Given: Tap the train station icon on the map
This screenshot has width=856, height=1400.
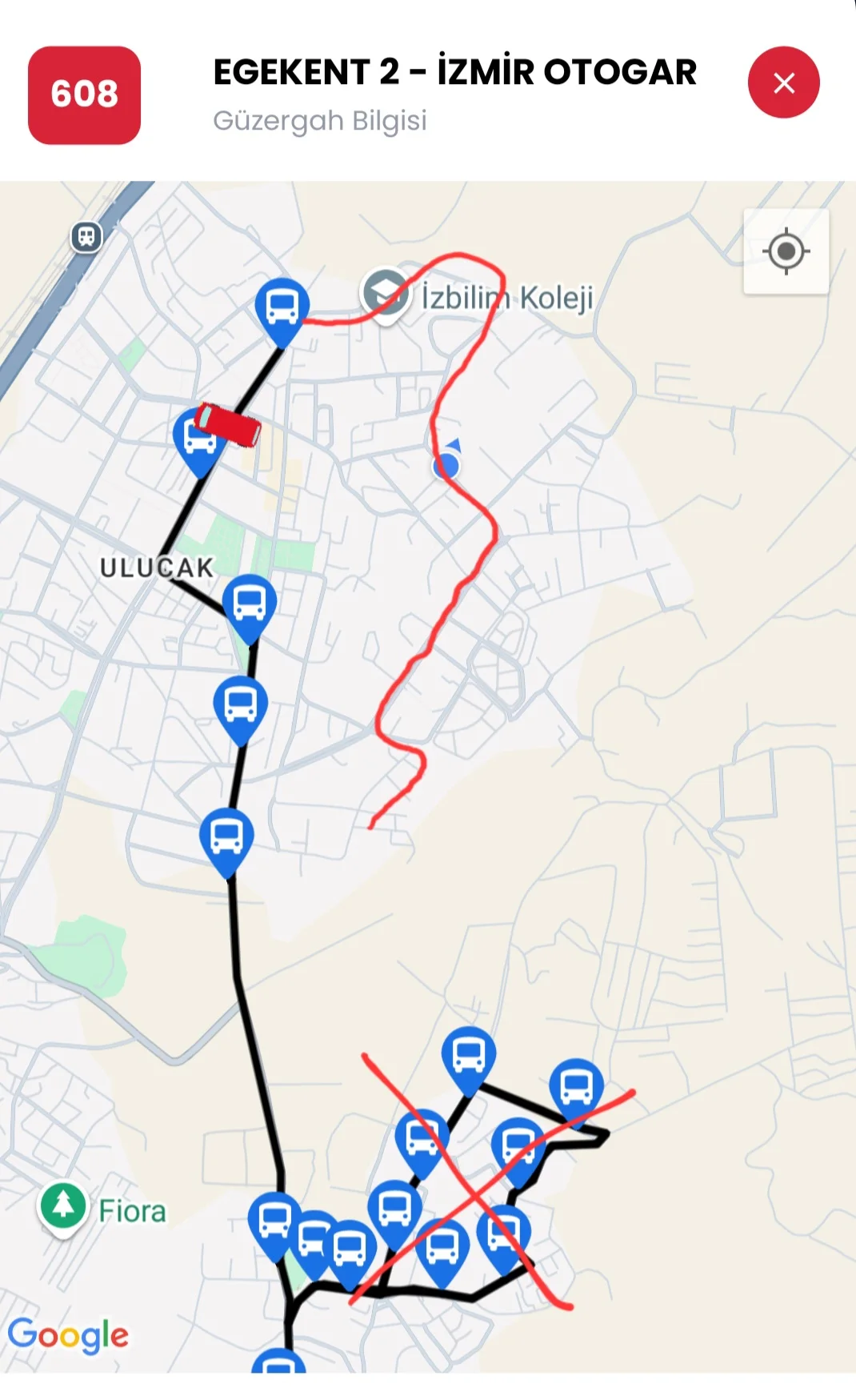Looking at the screenshot, I should pyautogui.click(x=86, y=237).
